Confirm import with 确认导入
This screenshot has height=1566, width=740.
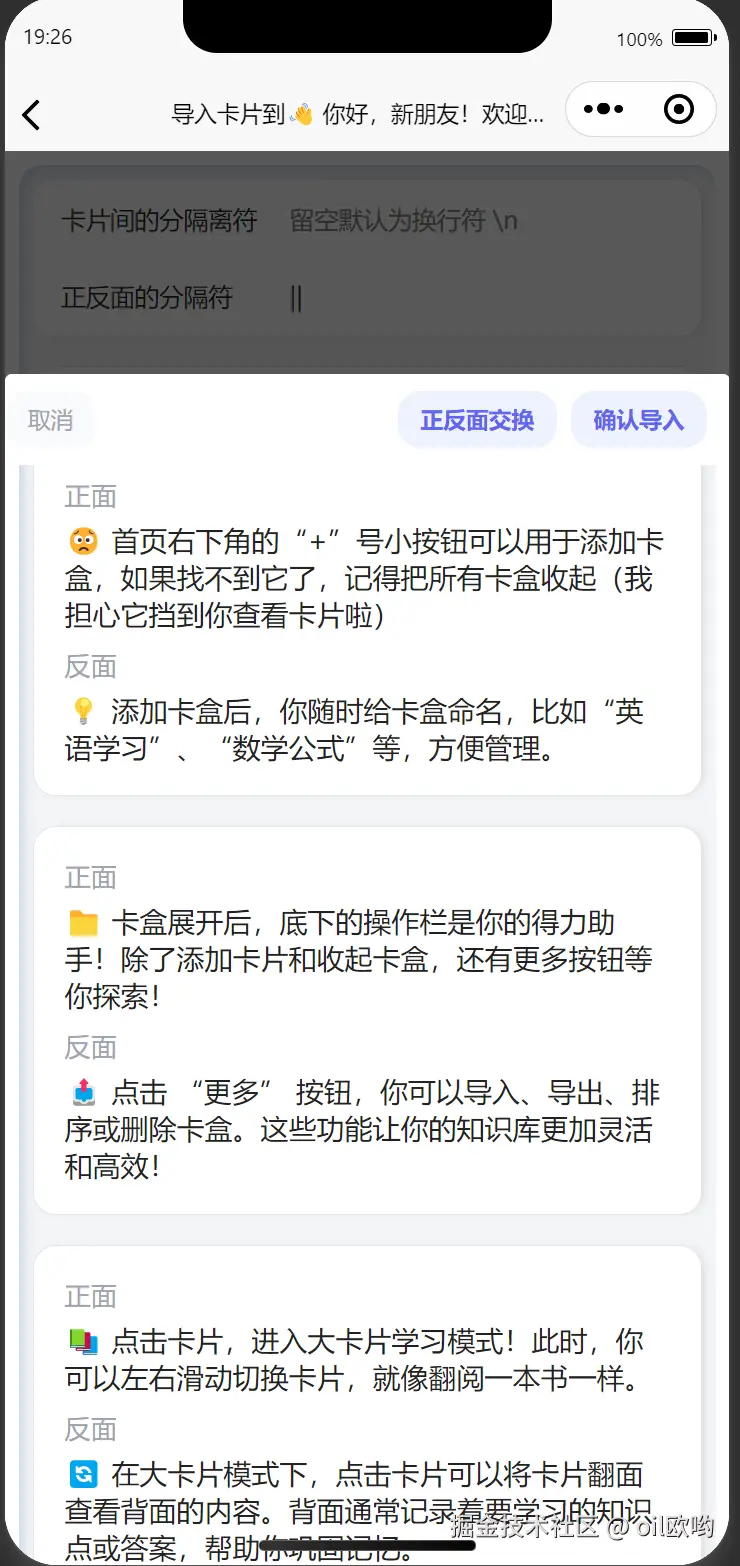(x=638, y=420)
